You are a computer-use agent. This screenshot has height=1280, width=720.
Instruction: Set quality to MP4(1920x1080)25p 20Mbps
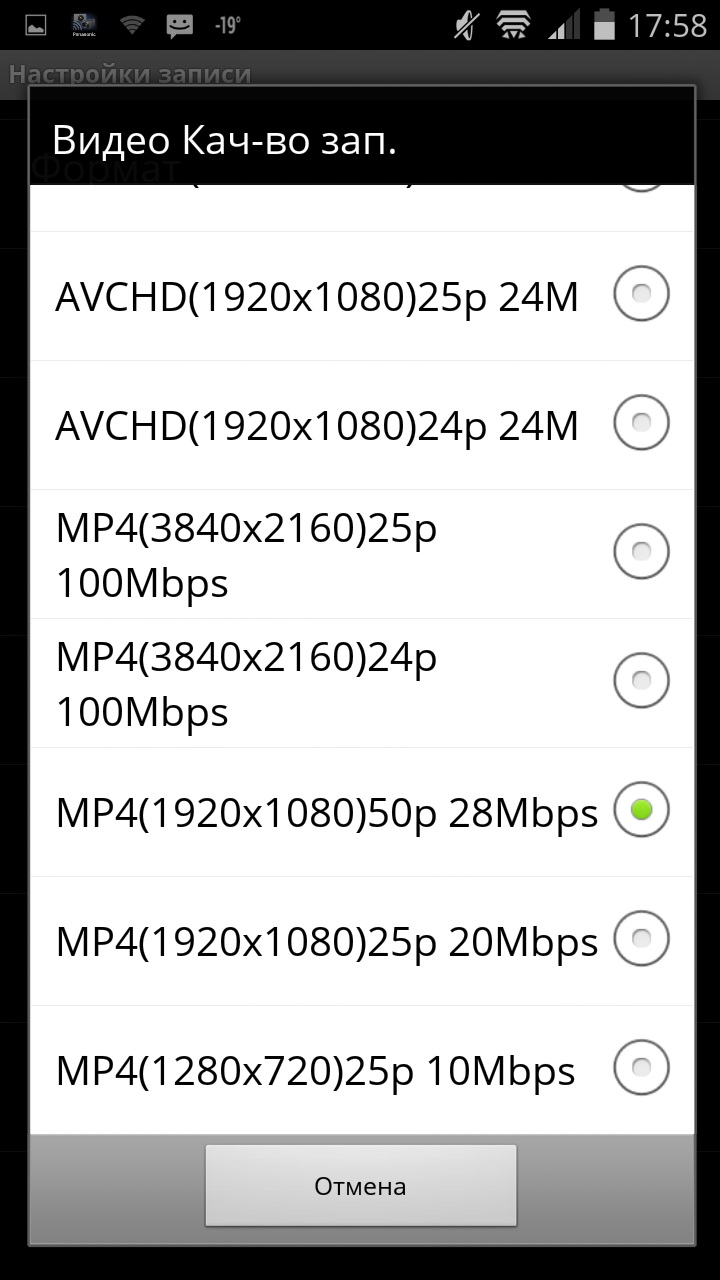click(x=362, y=941)
